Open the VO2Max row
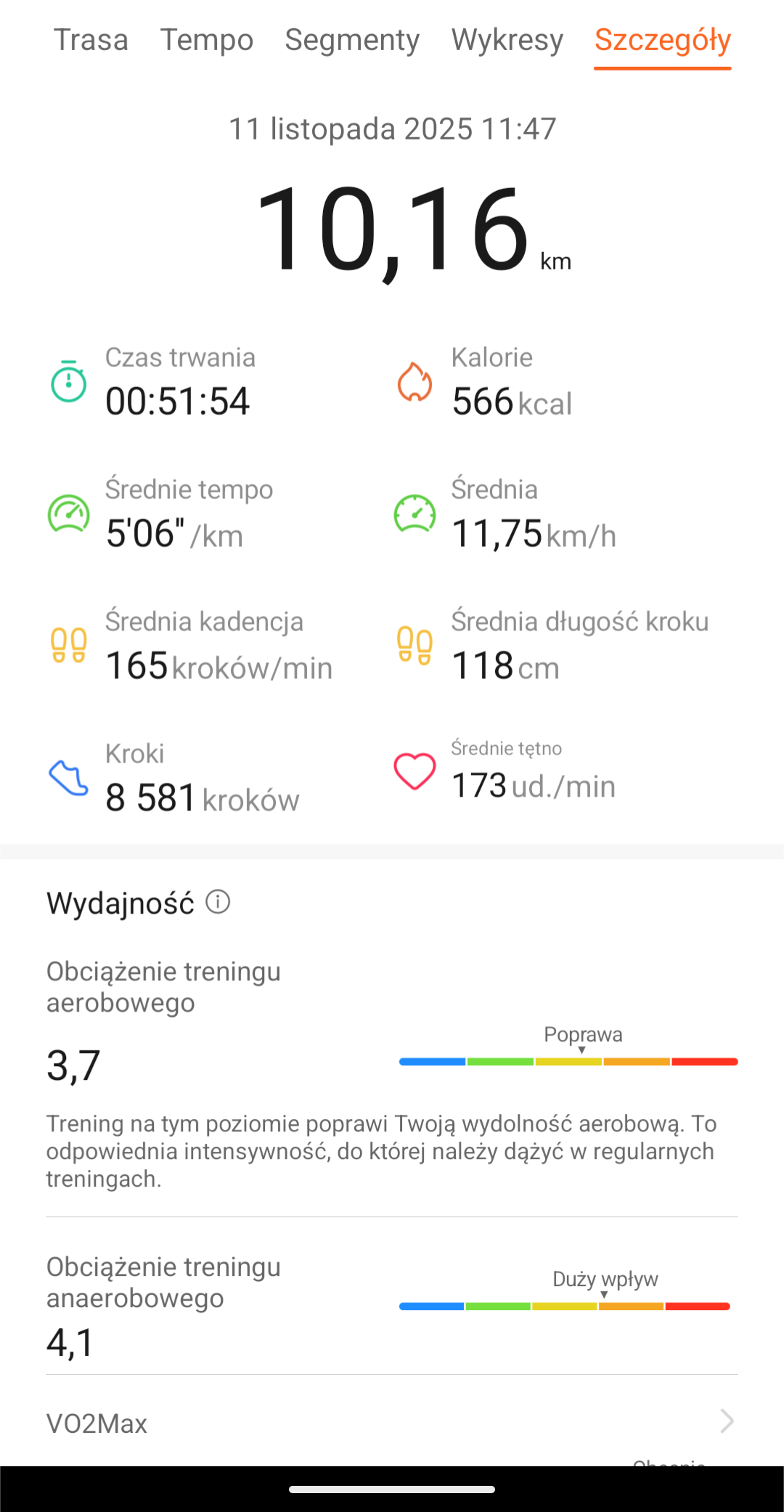 [392, 1422]
